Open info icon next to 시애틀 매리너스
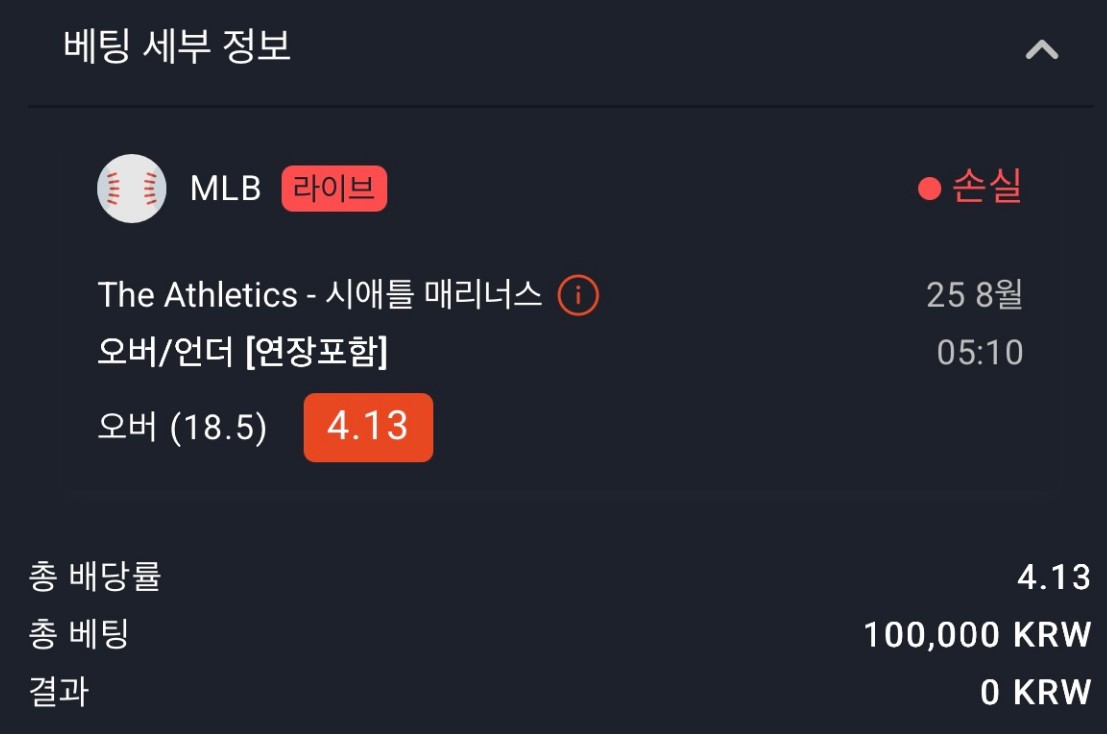 click(578, 295)
